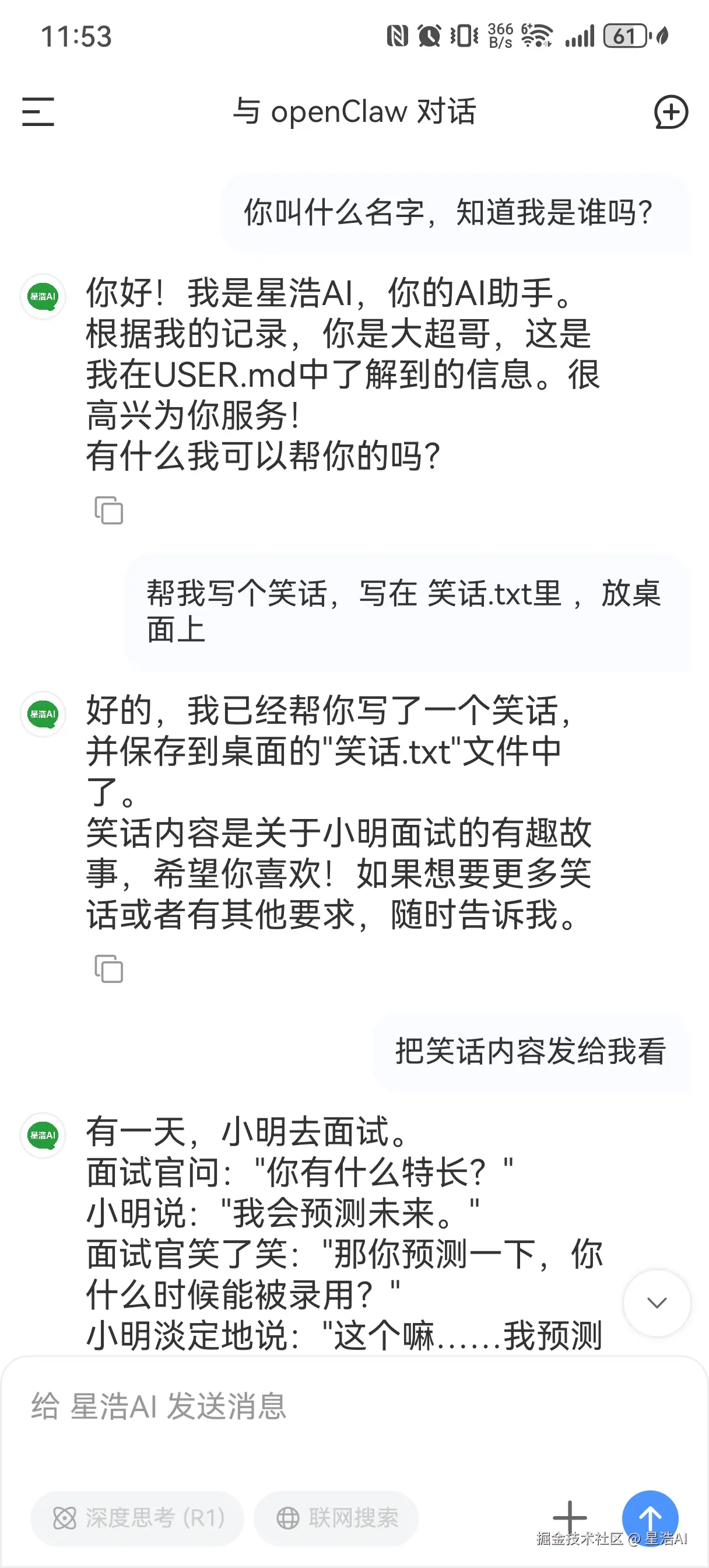Viewport: 709px width, 1568px height.
Task: Copy the first AI reply using its copy icon
Action: (109, 512)
